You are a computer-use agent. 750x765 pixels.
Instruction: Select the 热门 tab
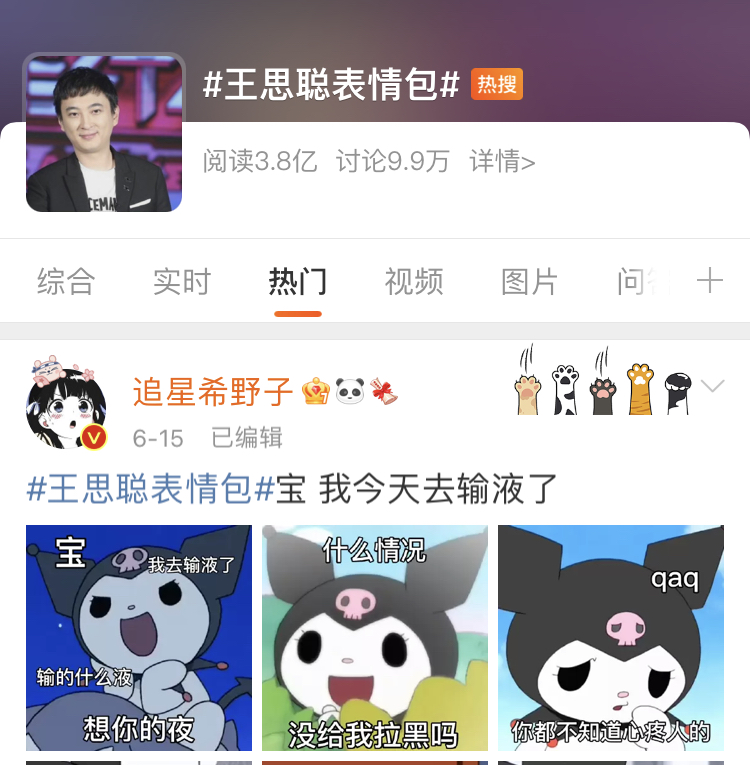coord(298,282)
